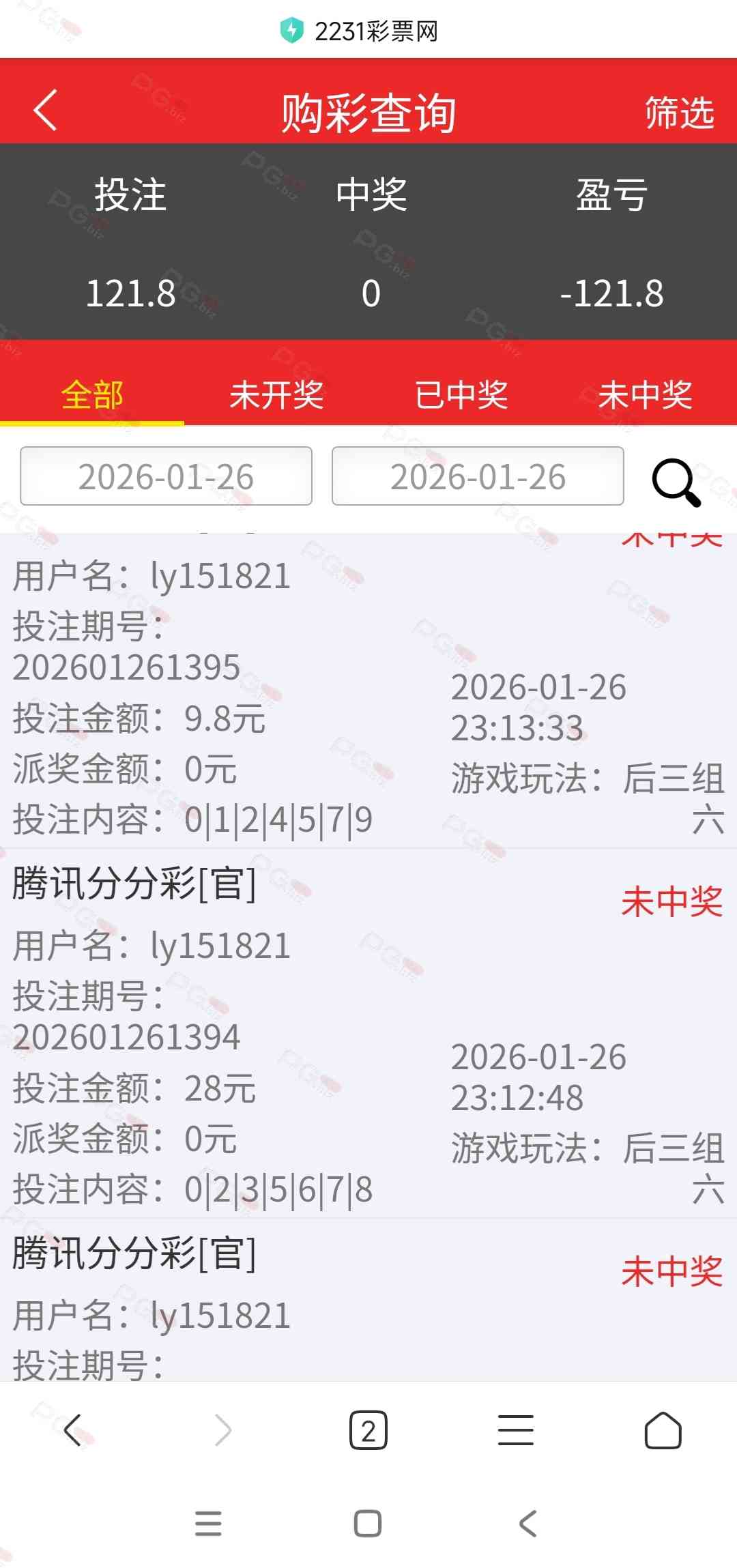Screen dimensions: 737x1568
Task: Pick the start date field
Action: click(x=166, y=476)
